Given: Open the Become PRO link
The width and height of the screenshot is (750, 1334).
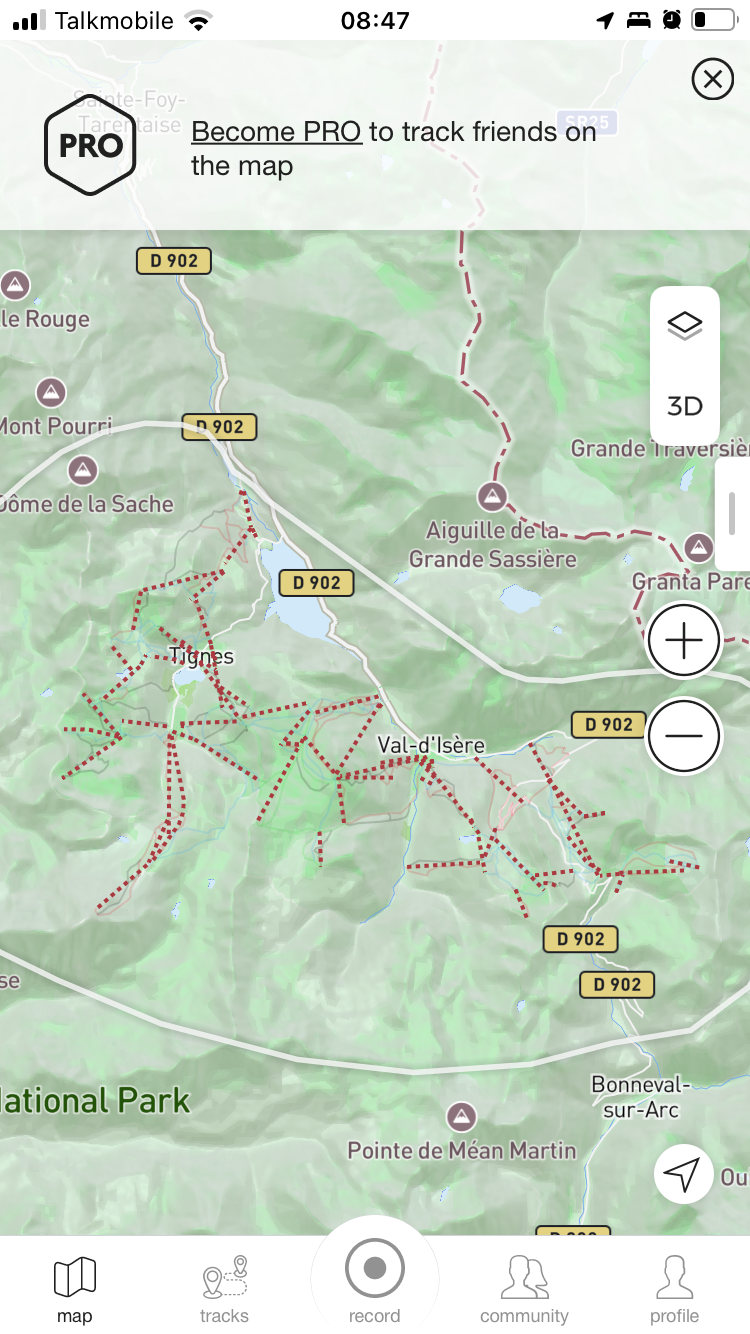Looking at the screenshot, I should click(x=276, y=131).
